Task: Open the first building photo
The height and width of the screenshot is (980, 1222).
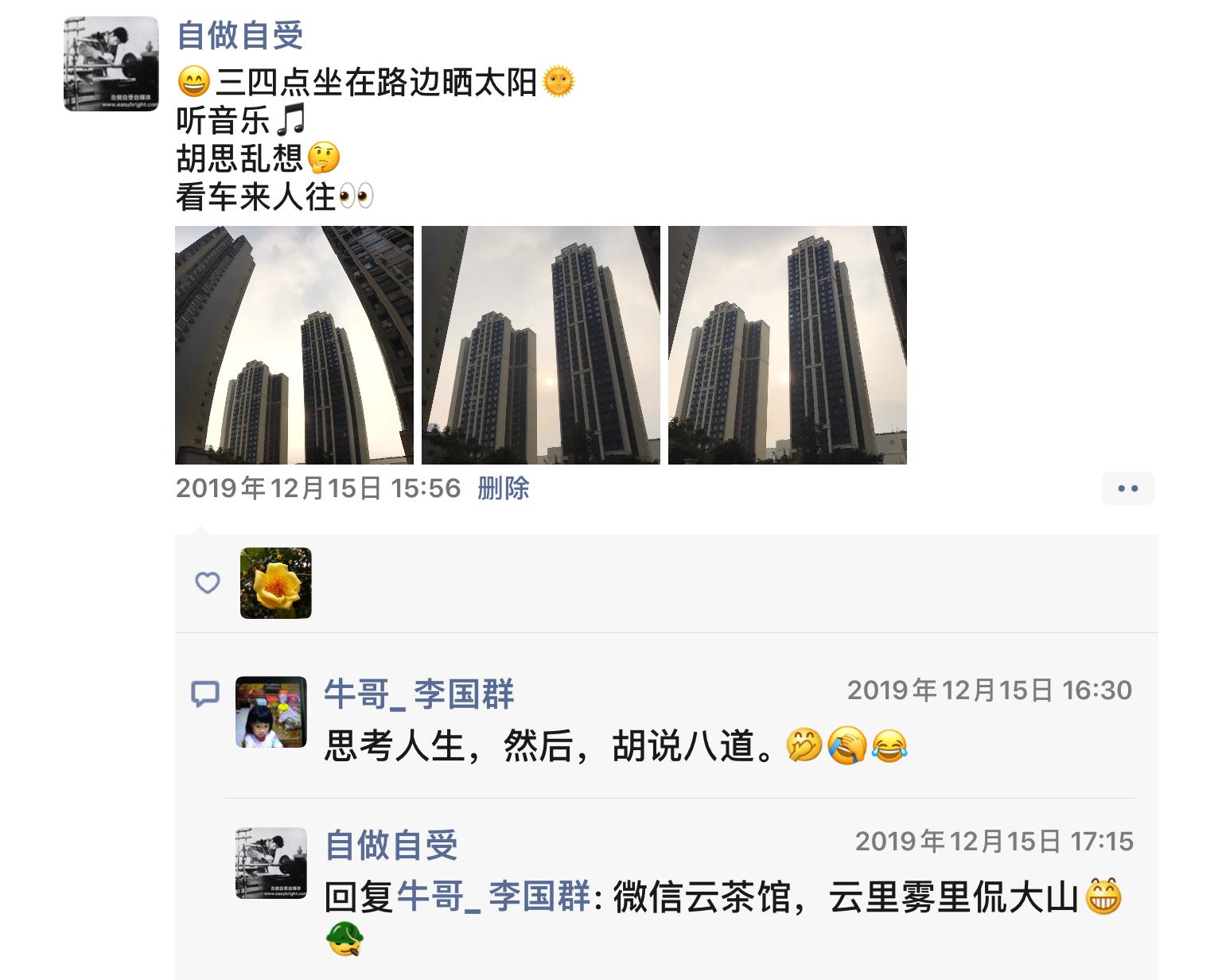Action: pos(294,344)
